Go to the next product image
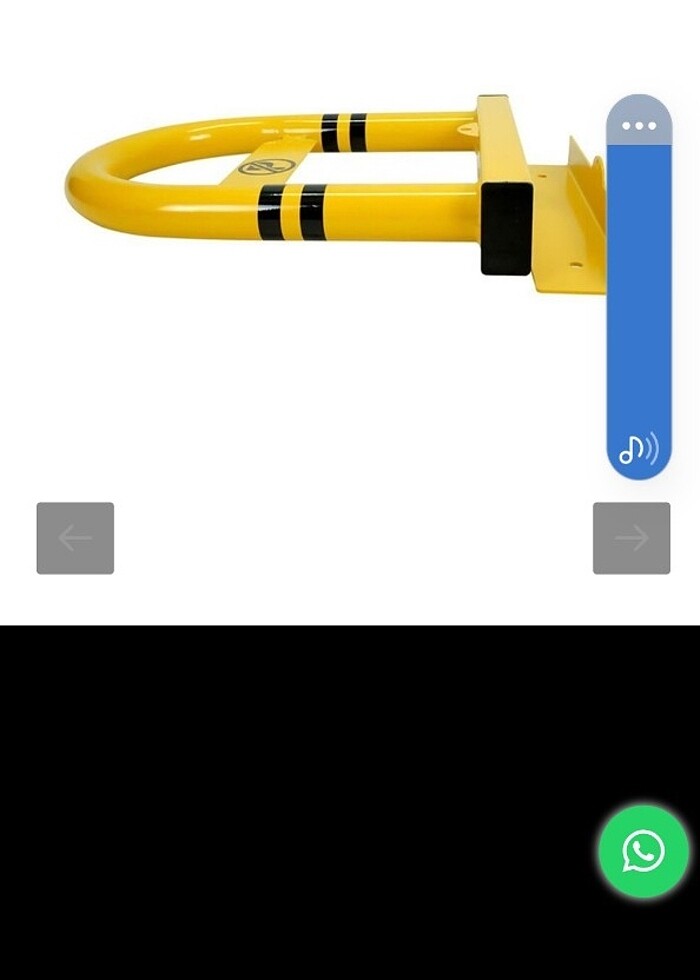700x980 pixels. pyautogui.click(x=631, y=538)
